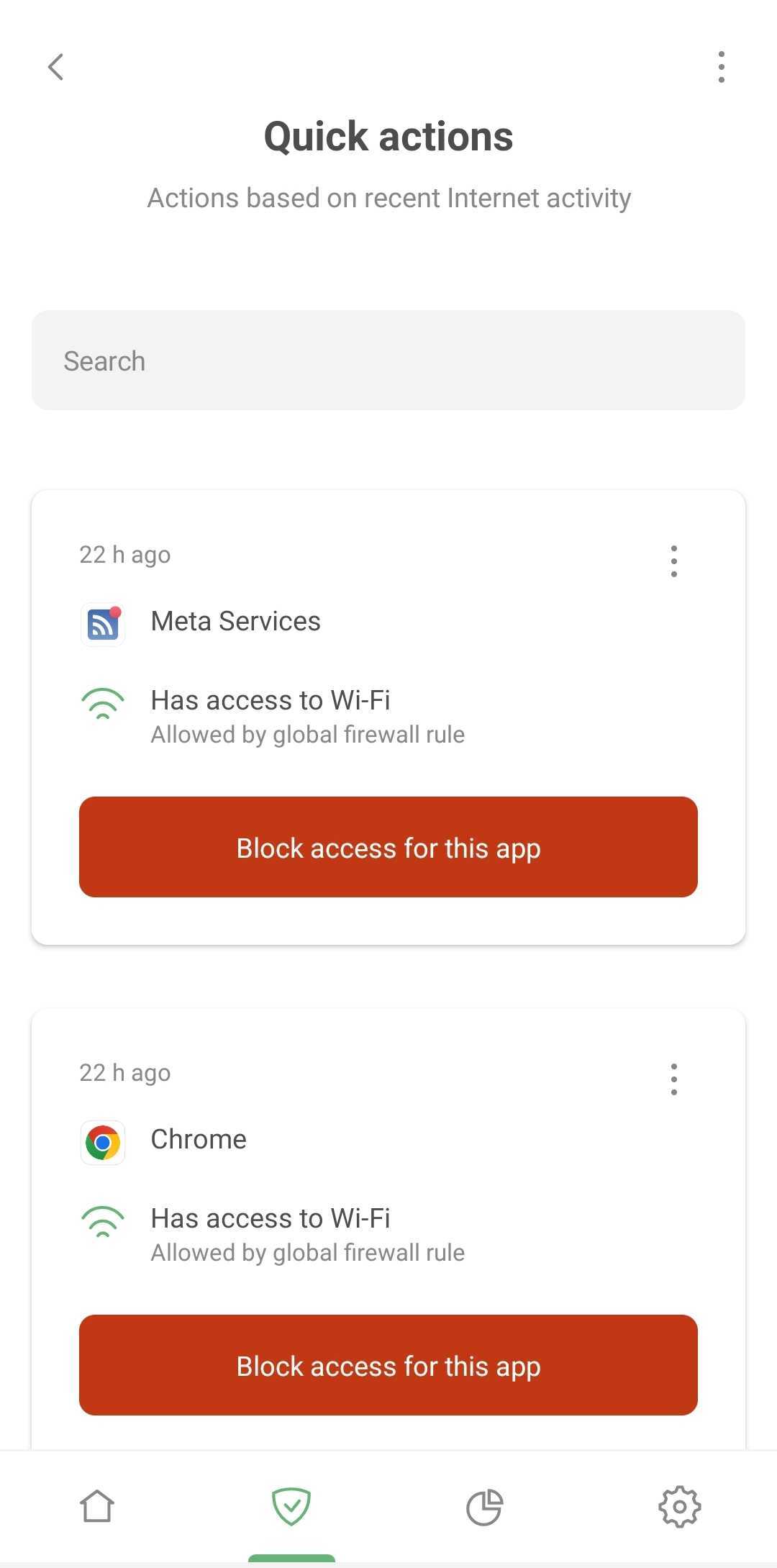Open the three-dot menu for Meta Services card
Image resolution: width=777 pixels, height=1568 pixels.
[673, 562]
